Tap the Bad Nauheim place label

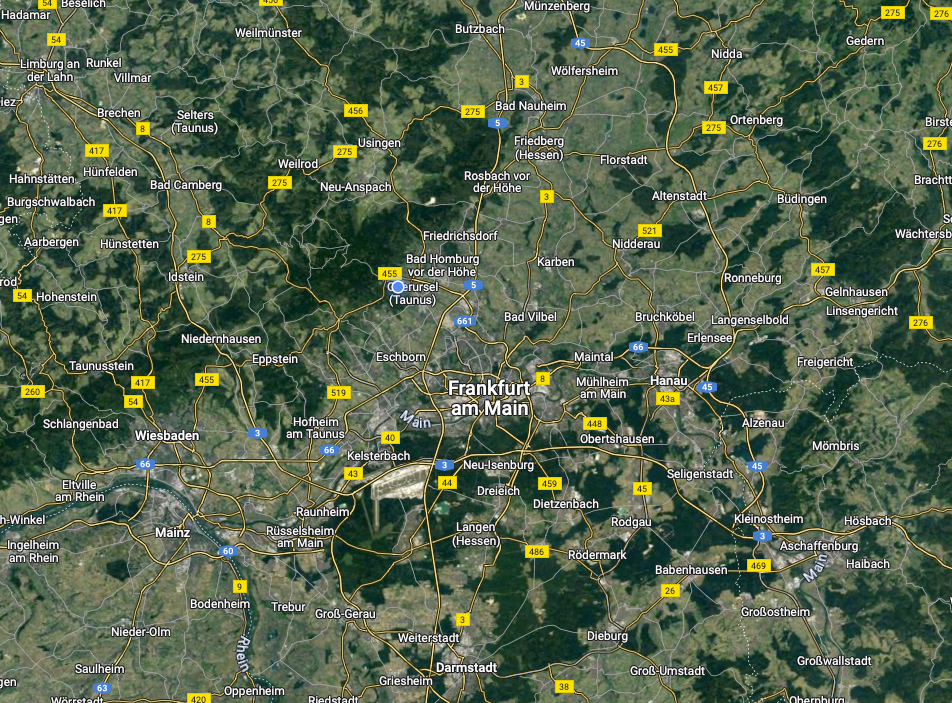coord(530,106)
